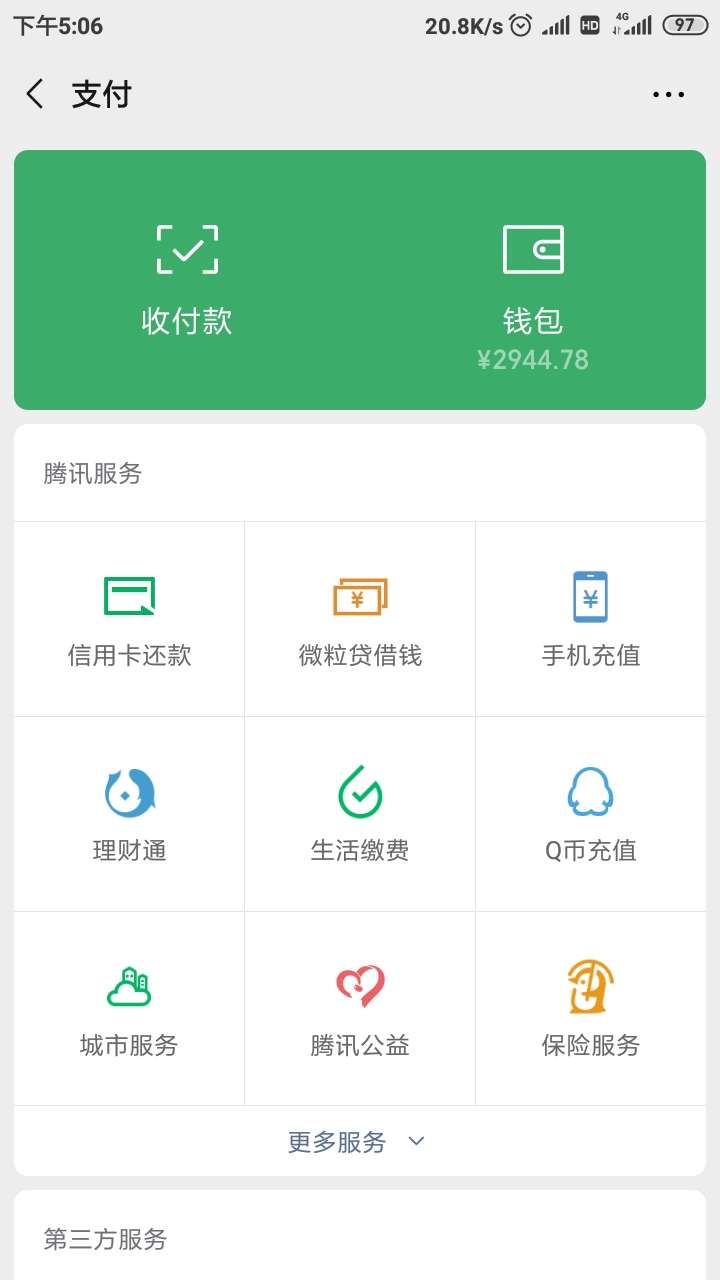Image resolution: width=720 pixels, height=1280 pixels.
Task: Open 城市服务
Action: coord(129,1009)
